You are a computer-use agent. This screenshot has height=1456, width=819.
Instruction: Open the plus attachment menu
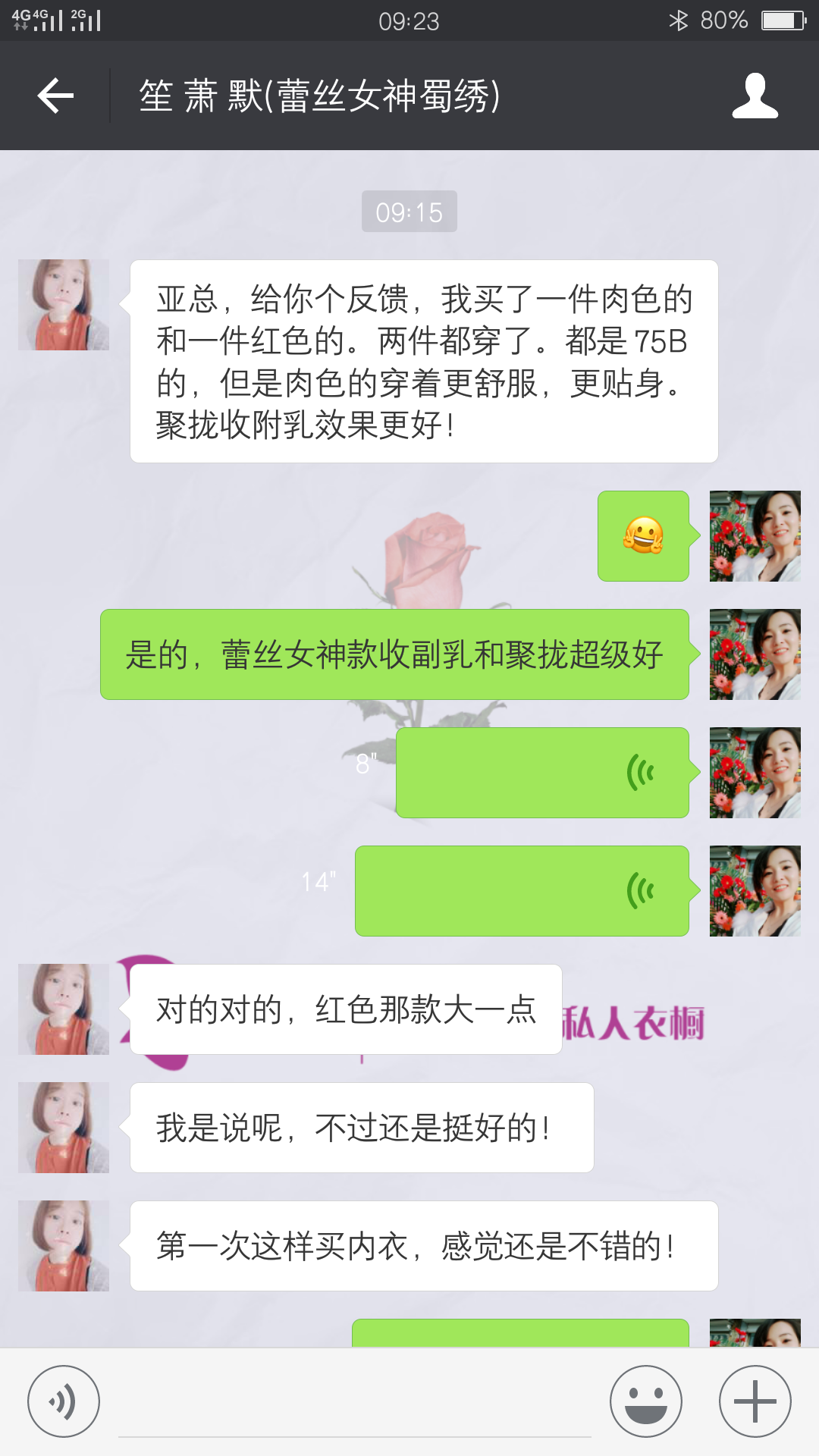click(x=755, y=1401)
